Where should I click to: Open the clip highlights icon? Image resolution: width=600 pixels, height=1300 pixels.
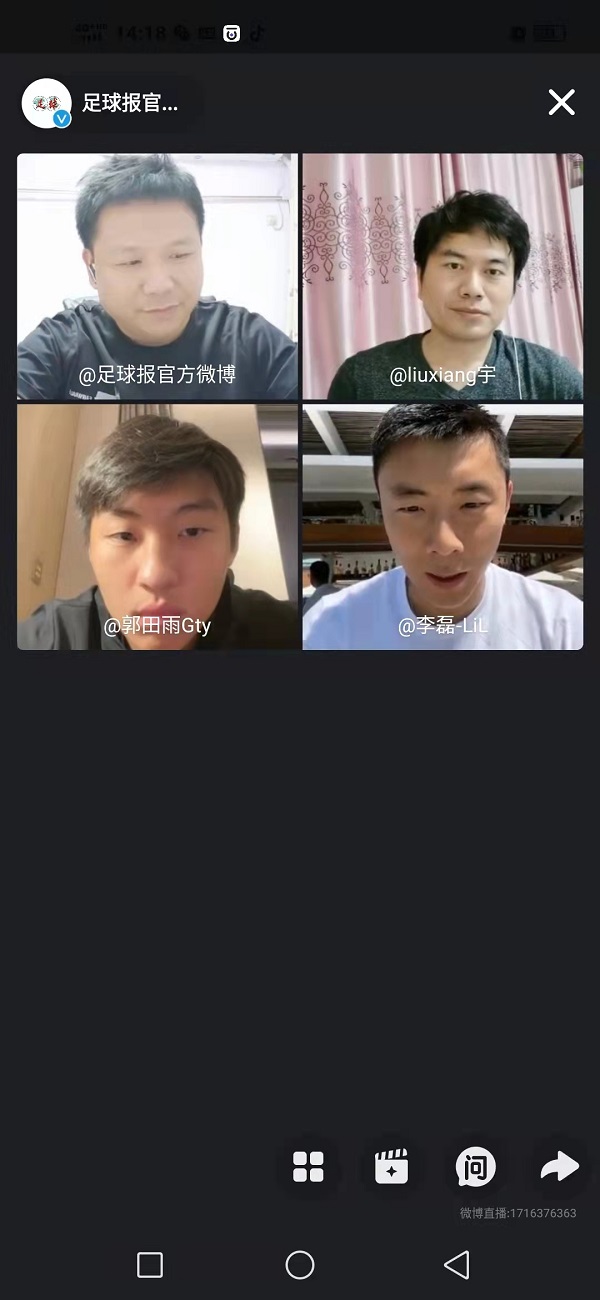click(391, 1166)
